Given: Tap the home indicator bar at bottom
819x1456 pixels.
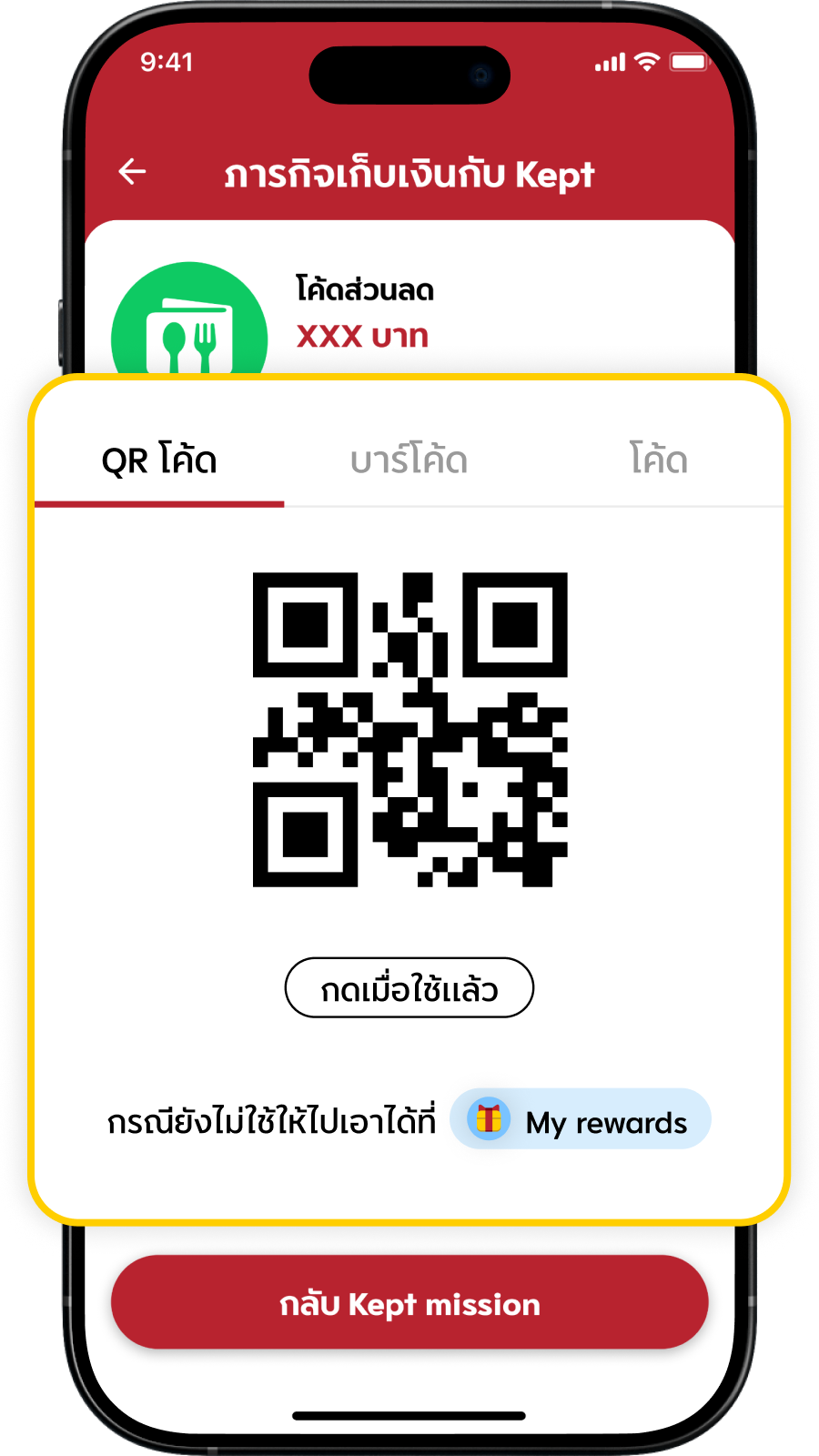Looking at the screenshot, I should [409, 1416].
